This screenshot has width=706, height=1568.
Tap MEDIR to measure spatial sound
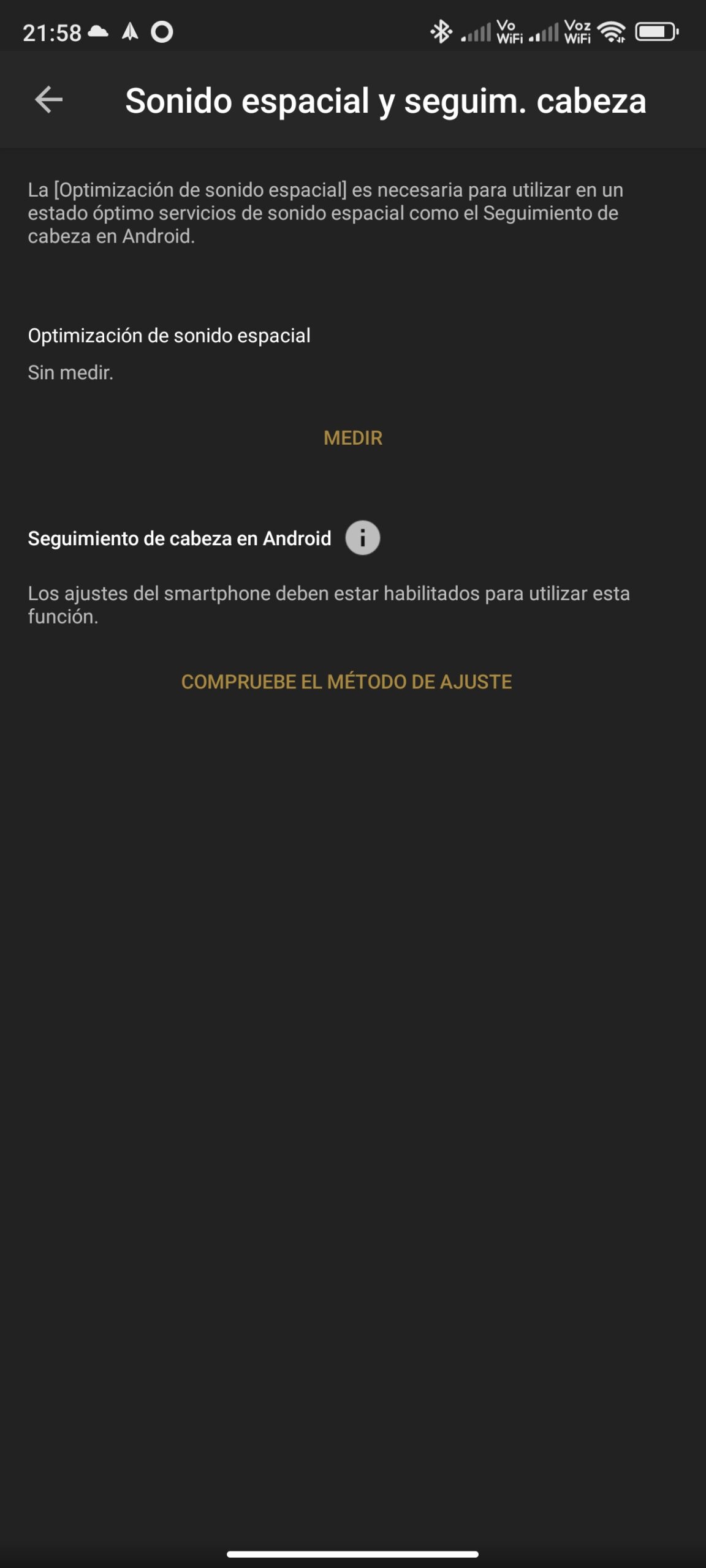[x=353, y=438]
